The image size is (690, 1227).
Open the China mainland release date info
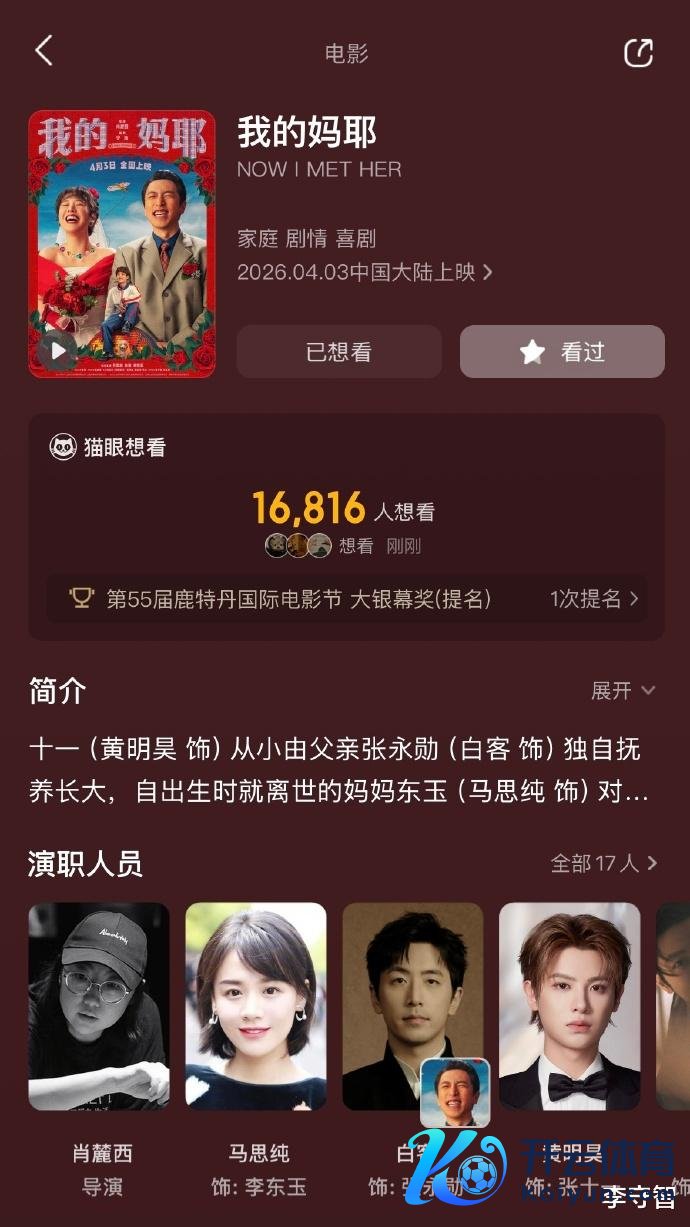click(365, 272)
